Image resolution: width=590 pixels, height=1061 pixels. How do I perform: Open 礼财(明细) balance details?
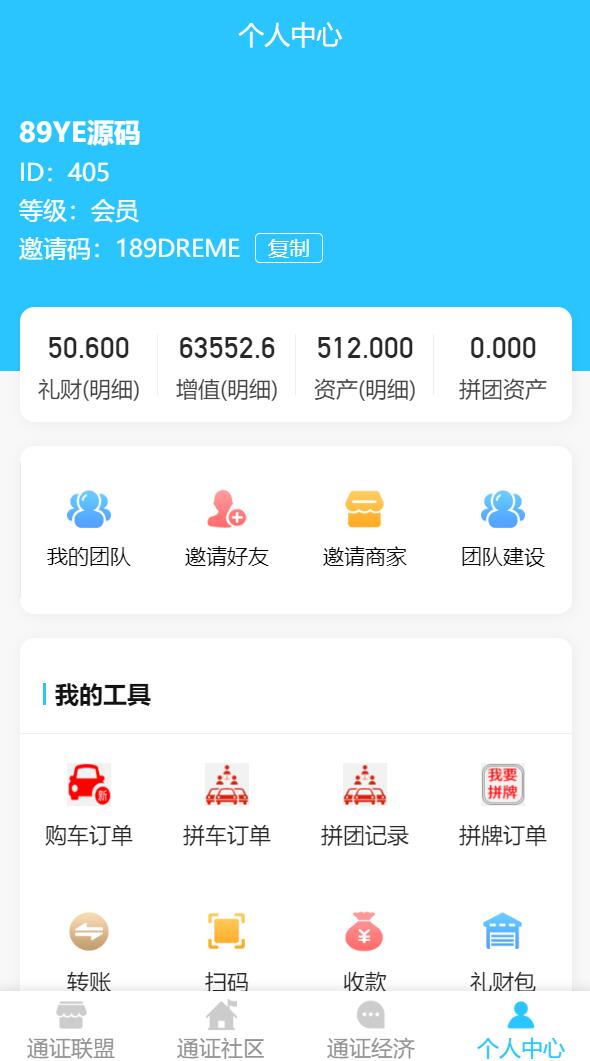(89, 367)
